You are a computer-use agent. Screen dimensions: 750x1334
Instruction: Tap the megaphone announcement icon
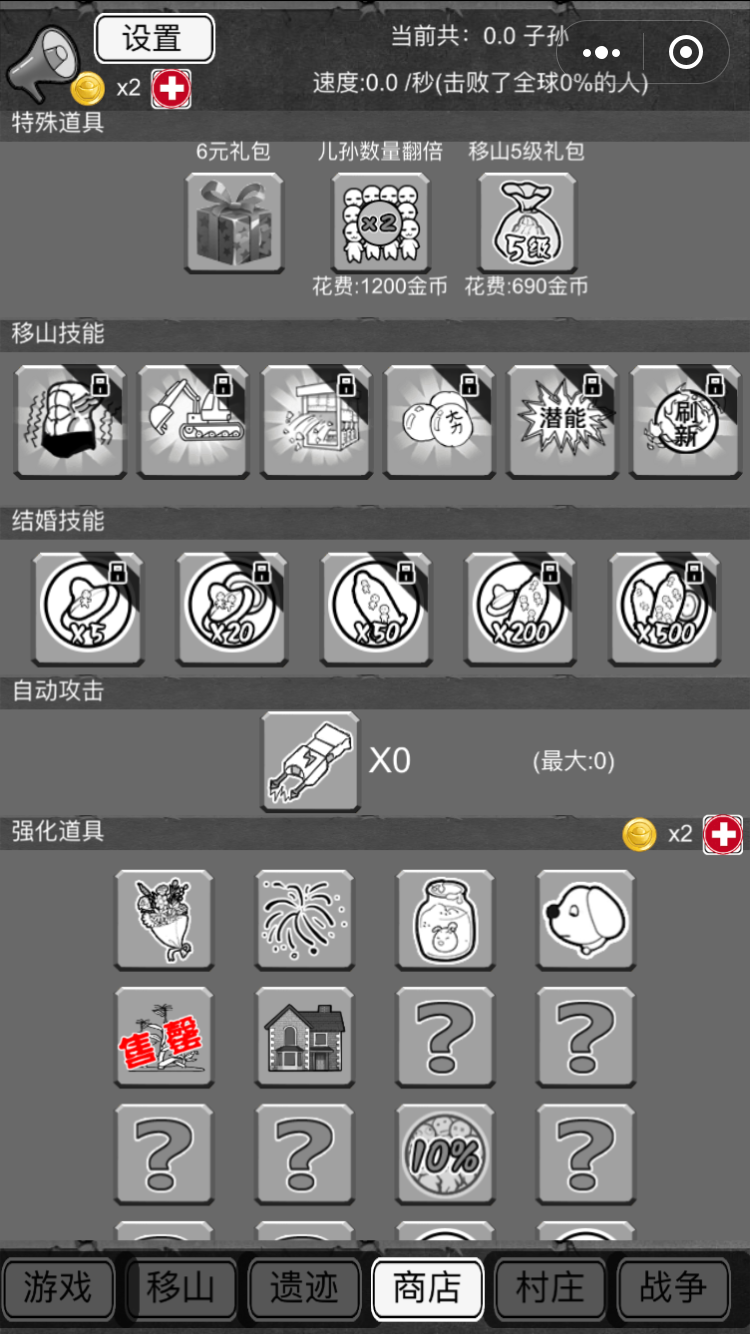coord(42,60)
